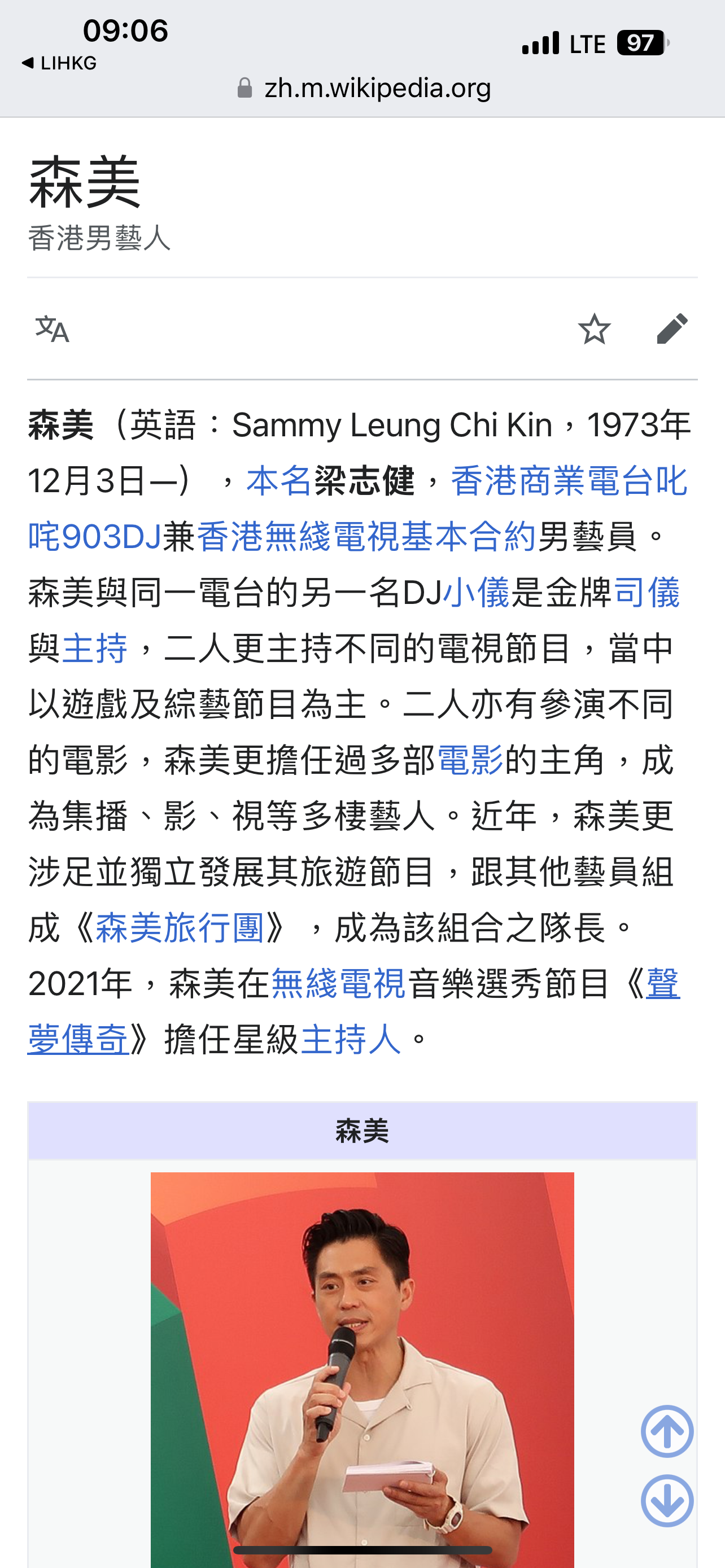Add this page to watchlist star
The image size is (725, 1568).
click(594, 329)
